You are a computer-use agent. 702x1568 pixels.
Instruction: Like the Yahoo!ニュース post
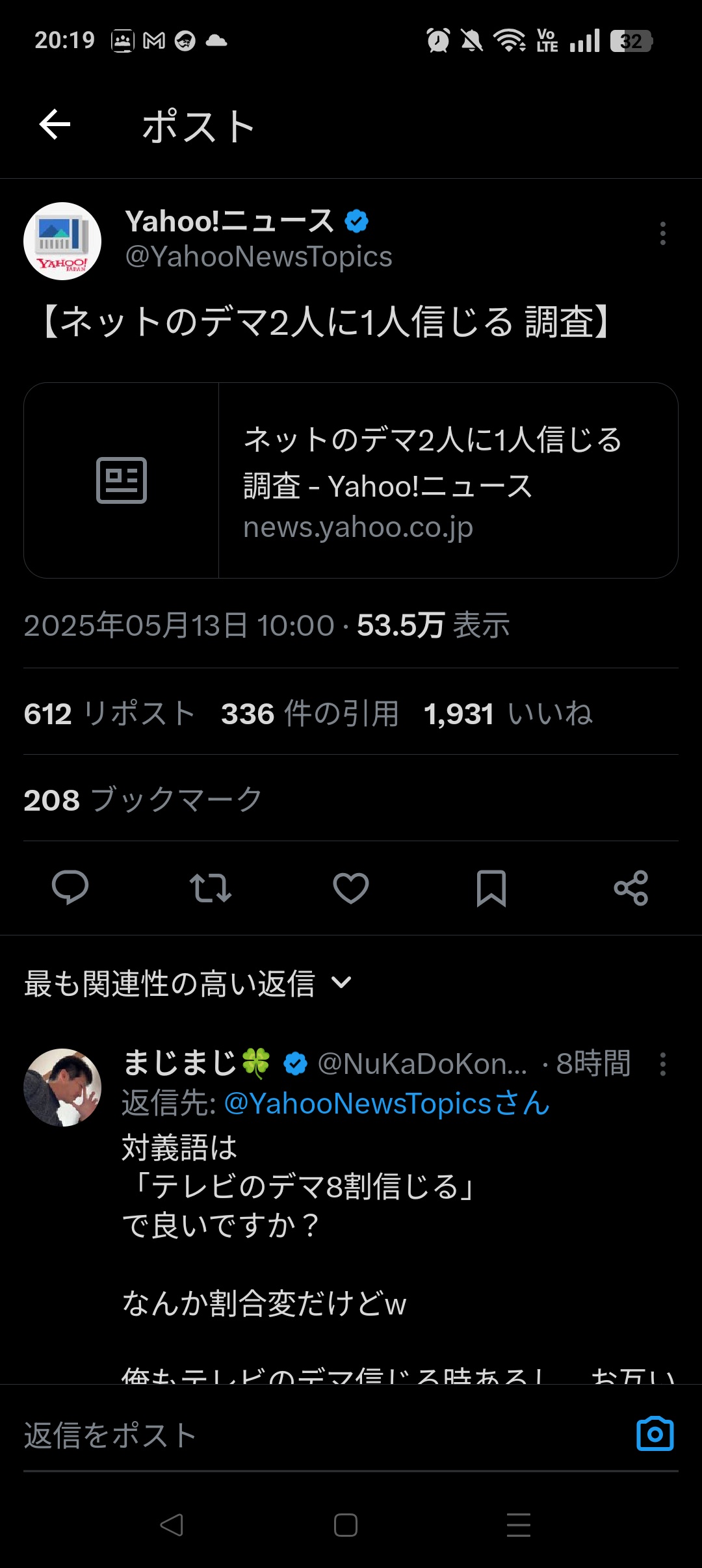click(351, 887)
